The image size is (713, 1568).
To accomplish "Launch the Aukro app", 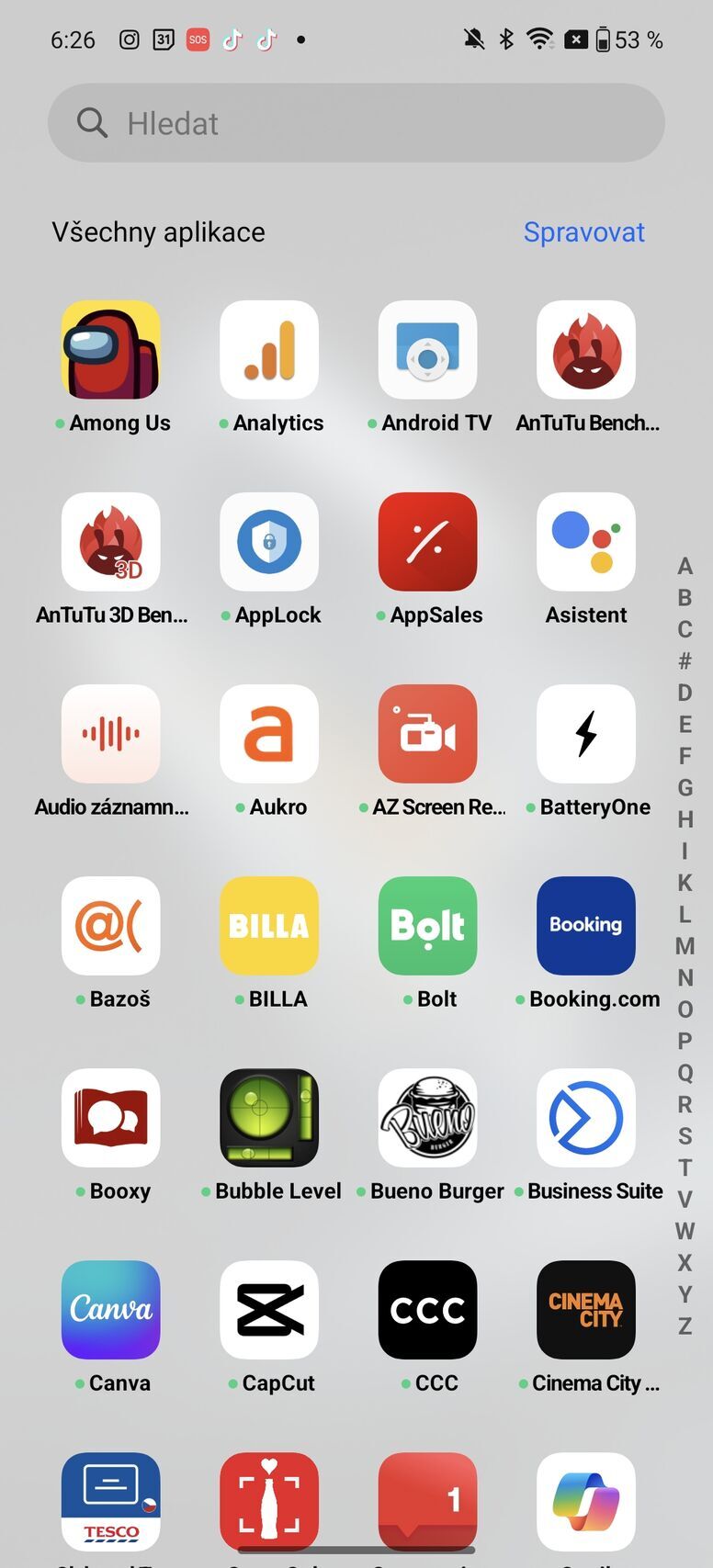I will tap(269, 735).
